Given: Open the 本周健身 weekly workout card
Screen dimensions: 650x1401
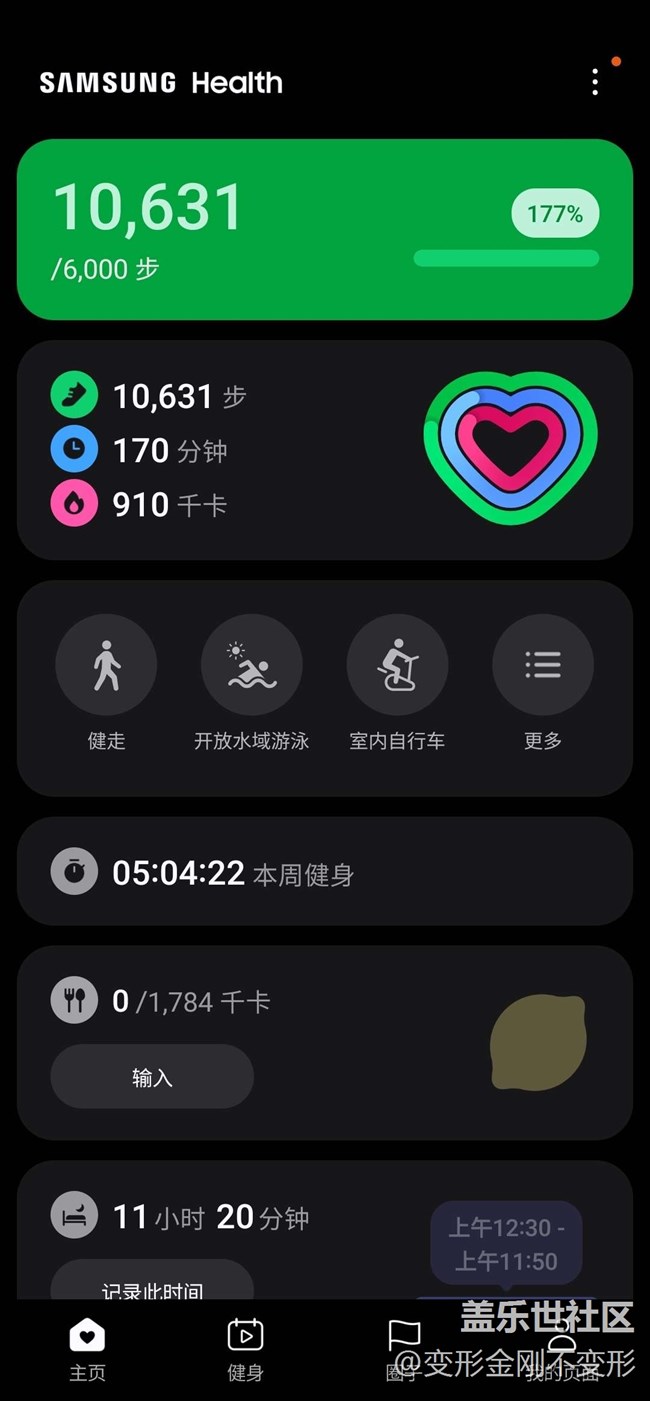Looking at the screenshot, I should pos(324,872).
